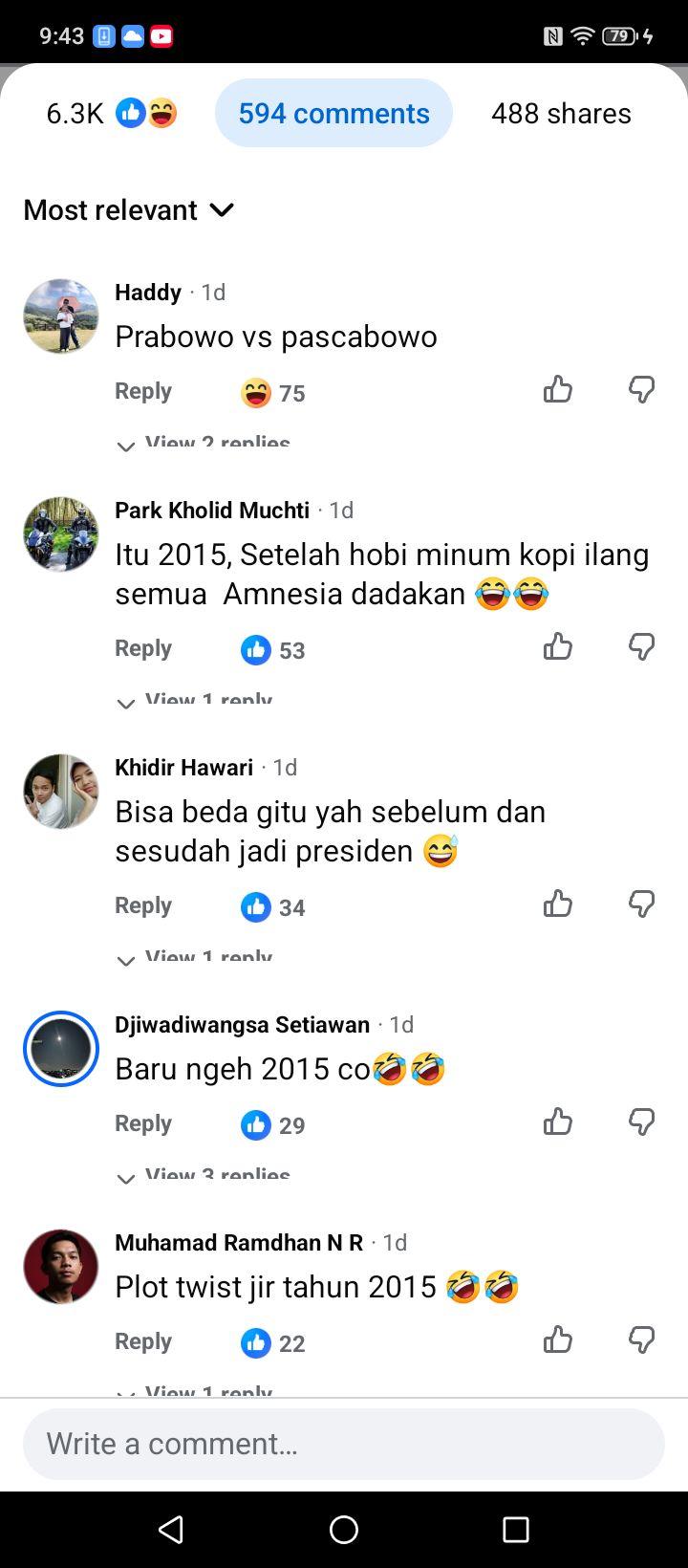Screen dimensions: 688x1568
Task: Change the Most relevant comment sorting
Action: click(x=129, y=209)
